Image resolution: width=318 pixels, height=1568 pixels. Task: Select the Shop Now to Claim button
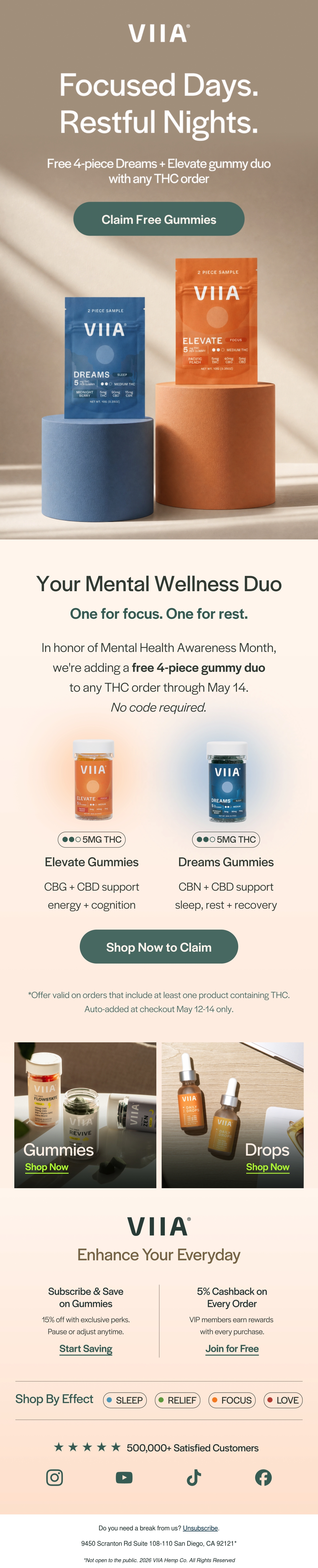tap(159, 947)
